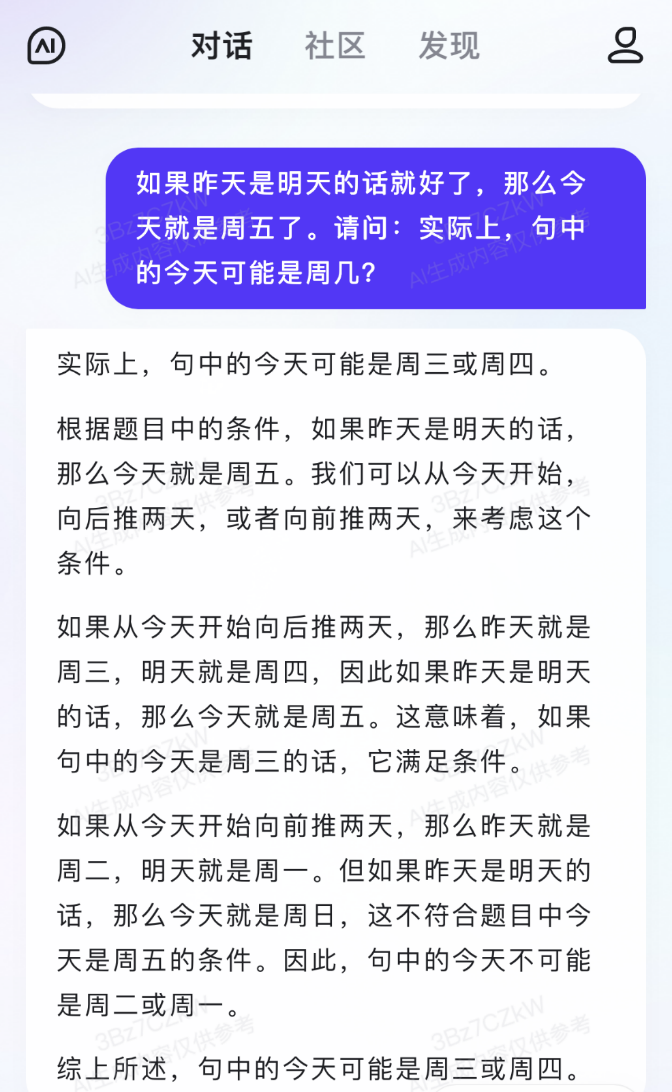Open the user profile icon
Image resolution: width=672 pixels, height=1092 pixels.
click(x=625, y=46)
